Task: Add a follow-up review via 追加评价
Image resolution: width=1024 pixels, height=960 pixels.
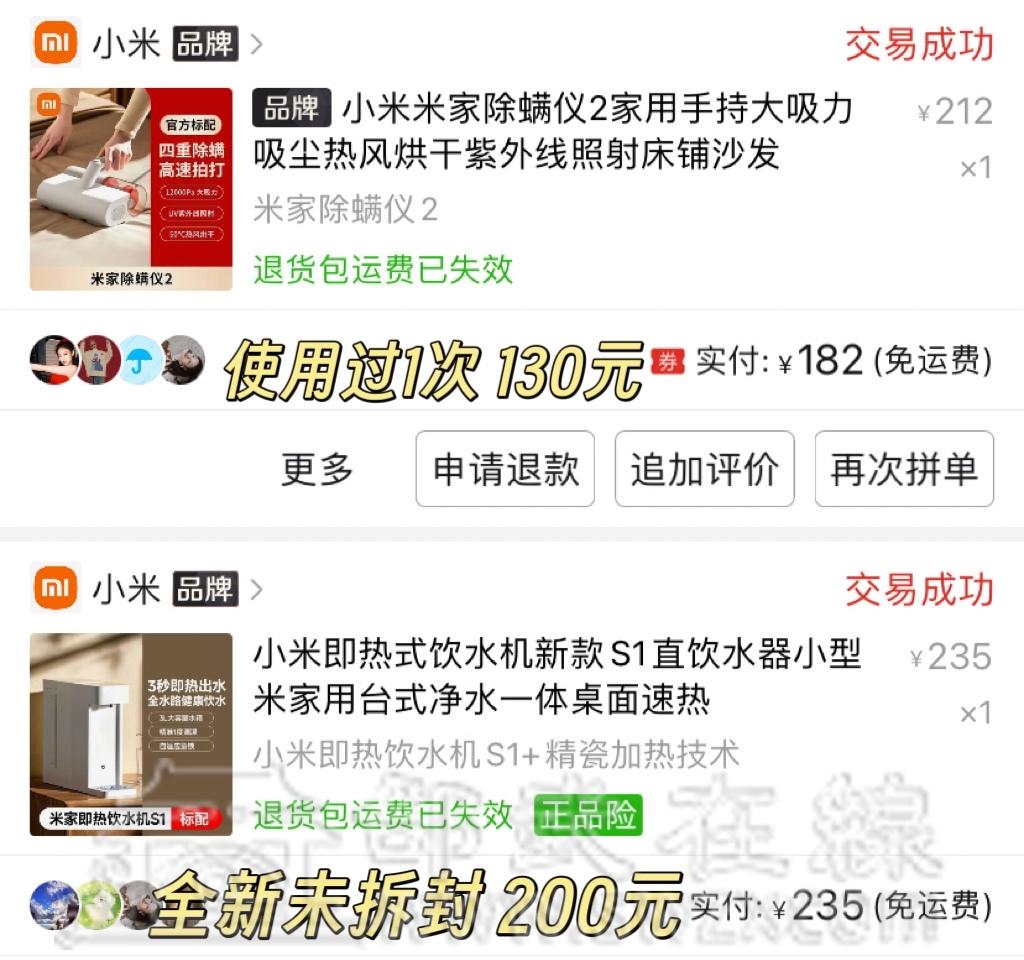Action: click(x=704, y=469)
